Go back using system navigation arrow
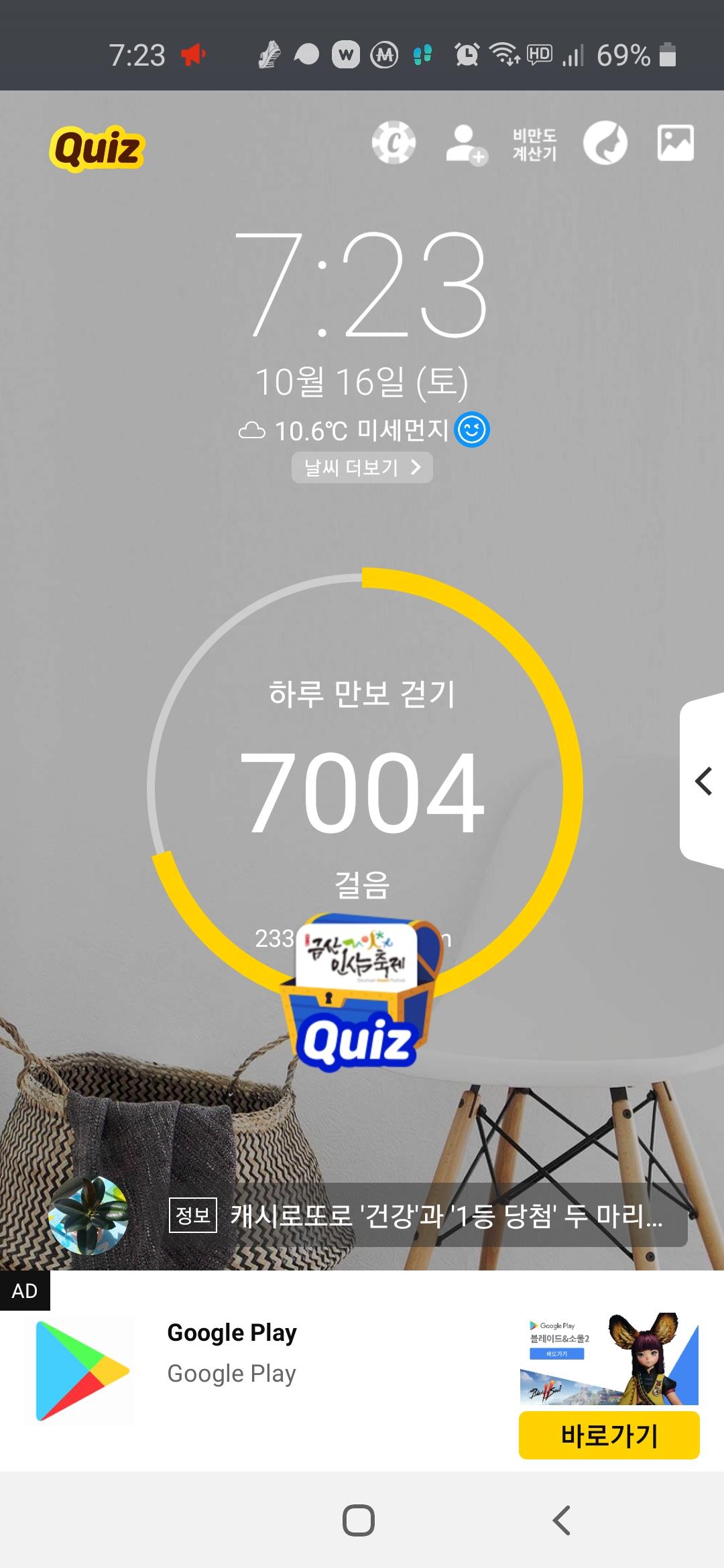Screen dimensions: 724x1568 click(x=562, y=1520)
